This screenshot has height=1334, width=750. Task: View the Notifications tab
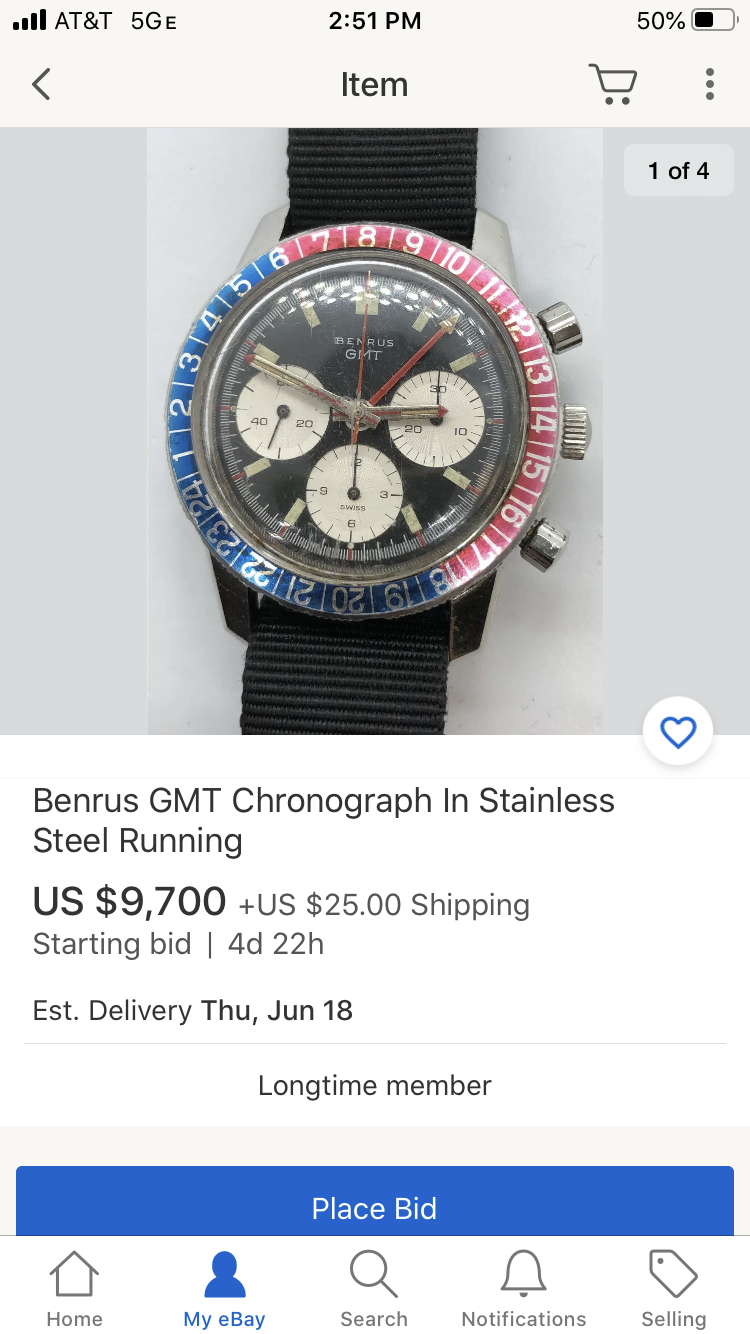[x=524, y=1288]
